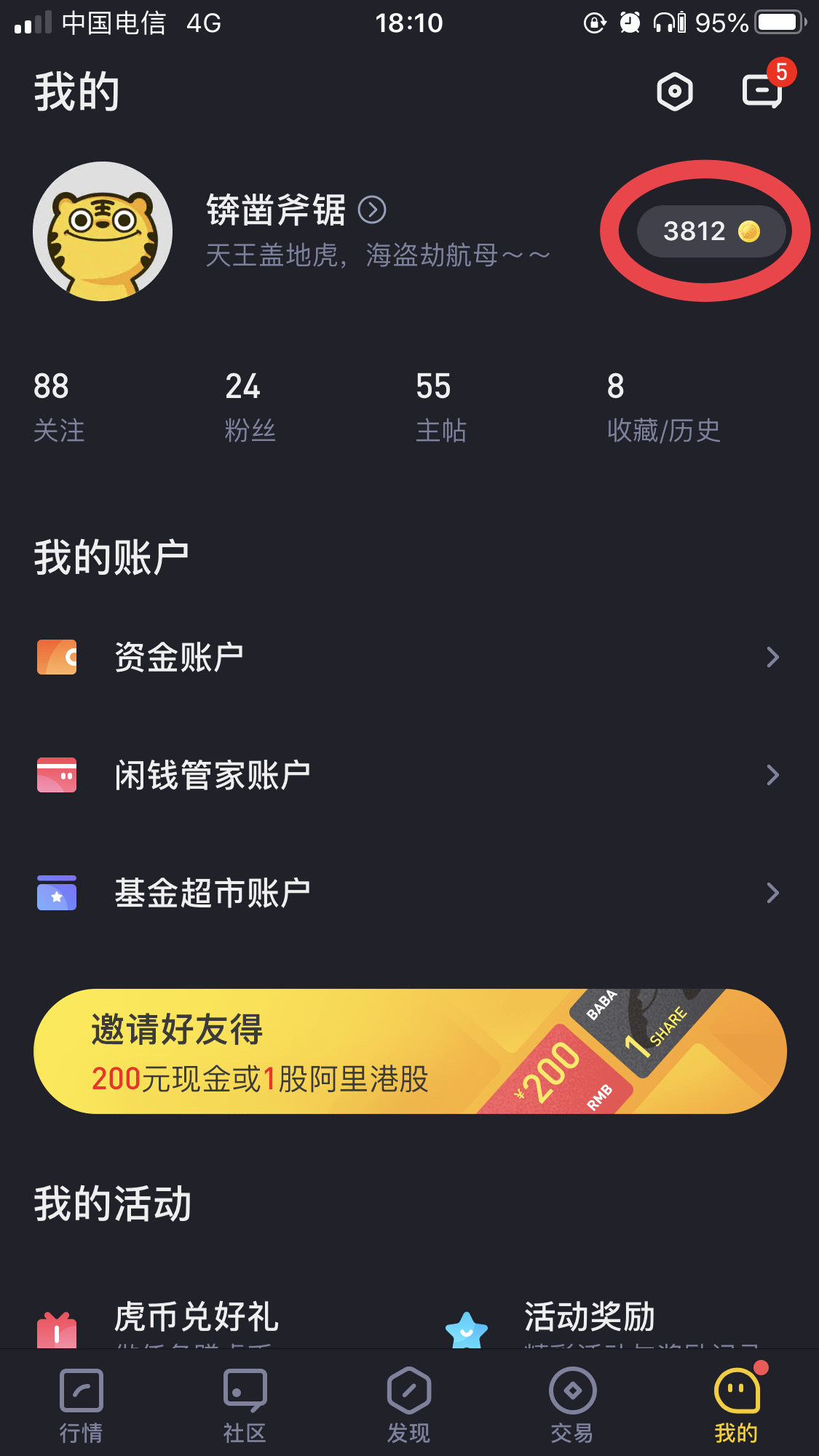Tap the 邀请好友得 invite banner
This screenshot has height=1456, width=819.
[409, 1051]
